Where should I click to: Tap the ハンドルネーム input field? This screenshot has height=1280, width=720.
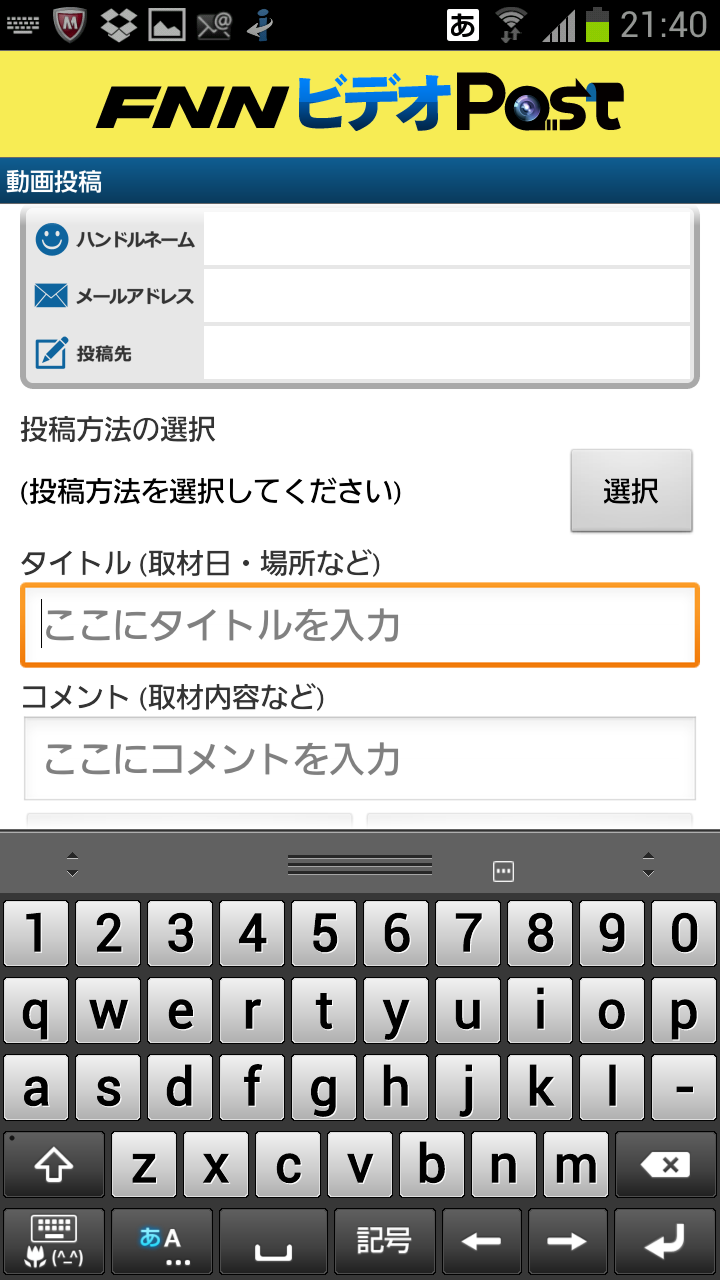tap(446, 239)
